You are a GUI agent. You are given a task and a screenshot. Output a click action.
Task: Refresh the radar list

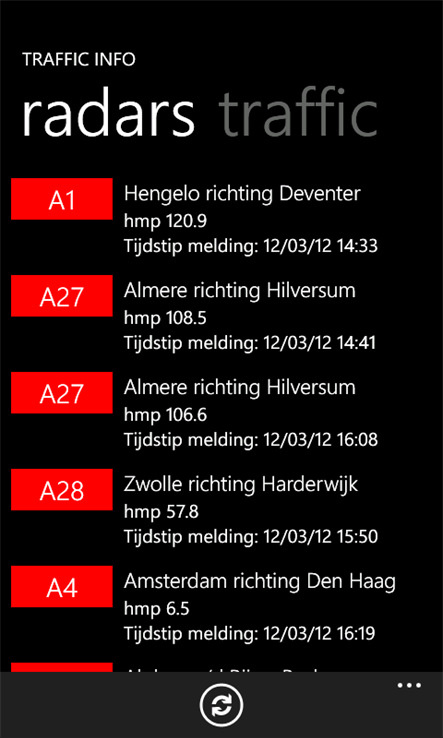click(221, 706)
